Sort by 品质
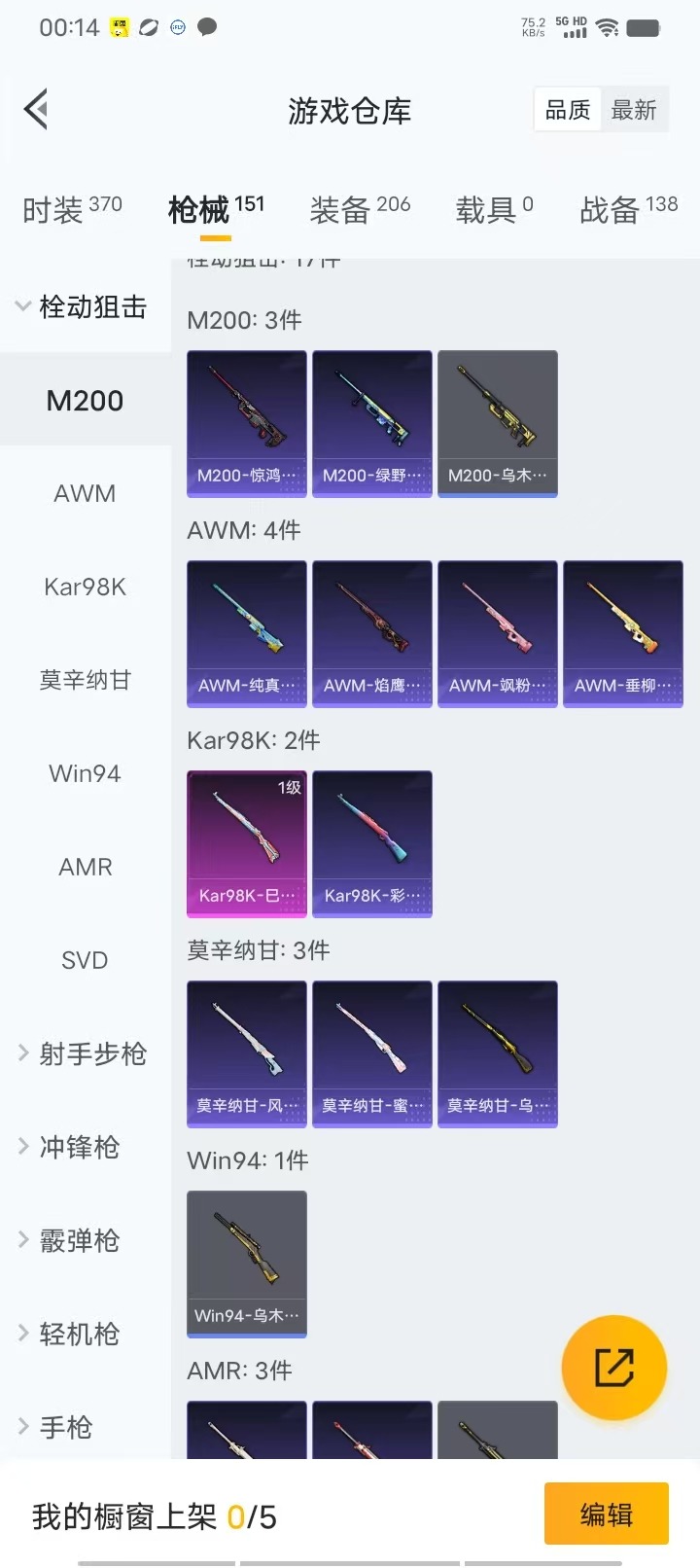Image resolution: width=700 pixels, height=1568 pixels. point(568,110)
